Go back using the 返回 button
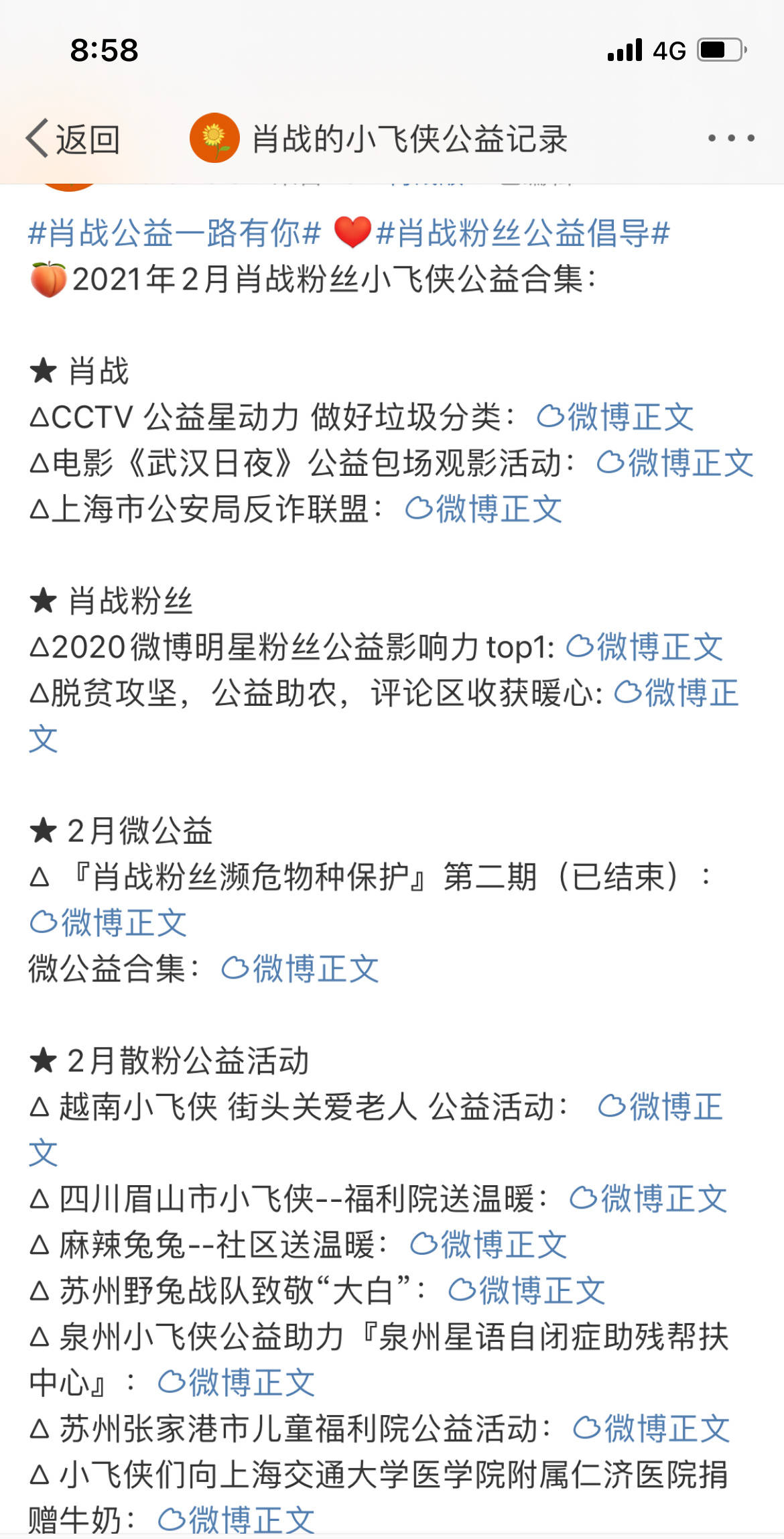The width and height of the screenshot is (784, 1539). 72,139
